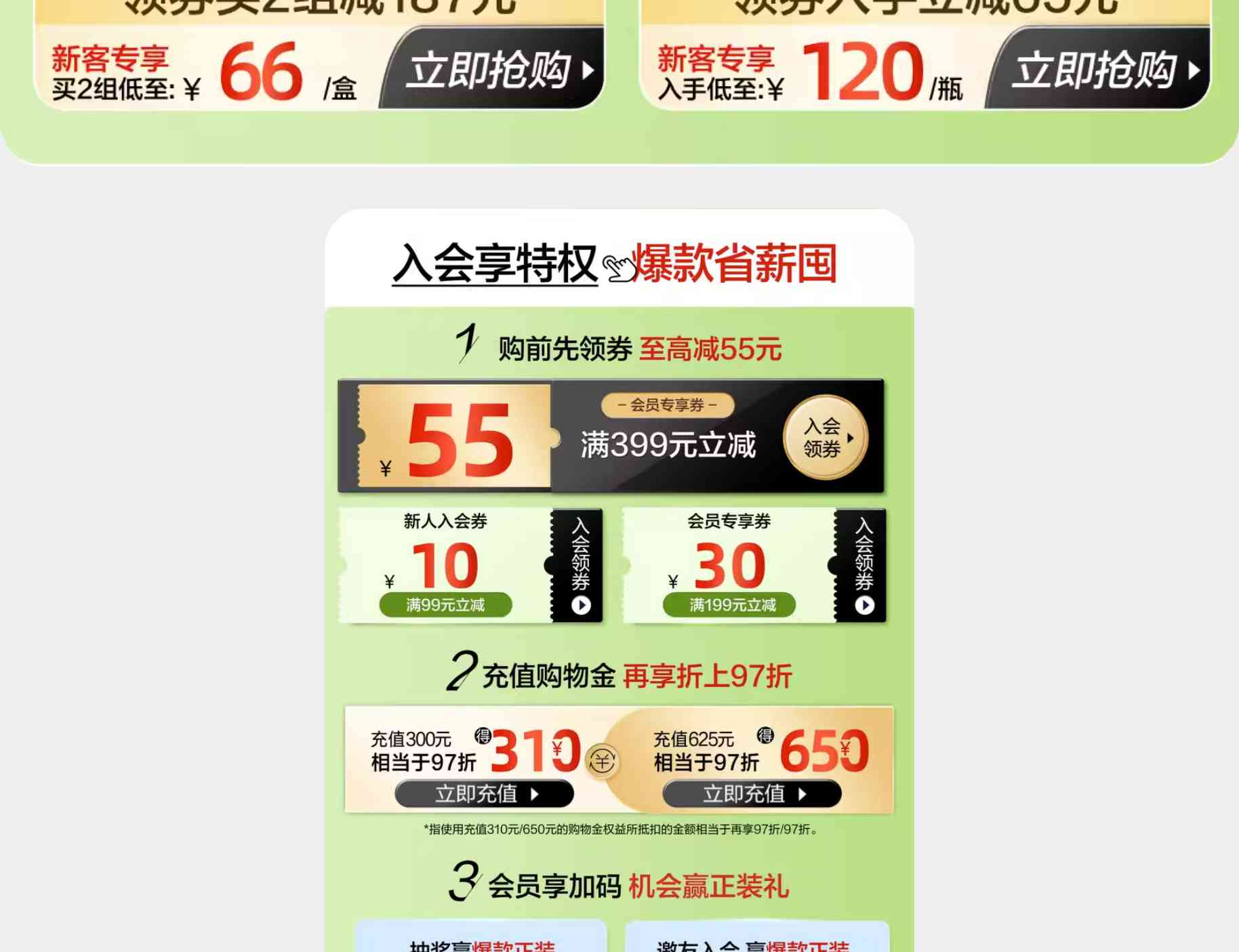Image resolution: width=1239 pixels, height=952 pixels.
Task: Claim the 10元 新人入会券
Action: click(580, 564)
